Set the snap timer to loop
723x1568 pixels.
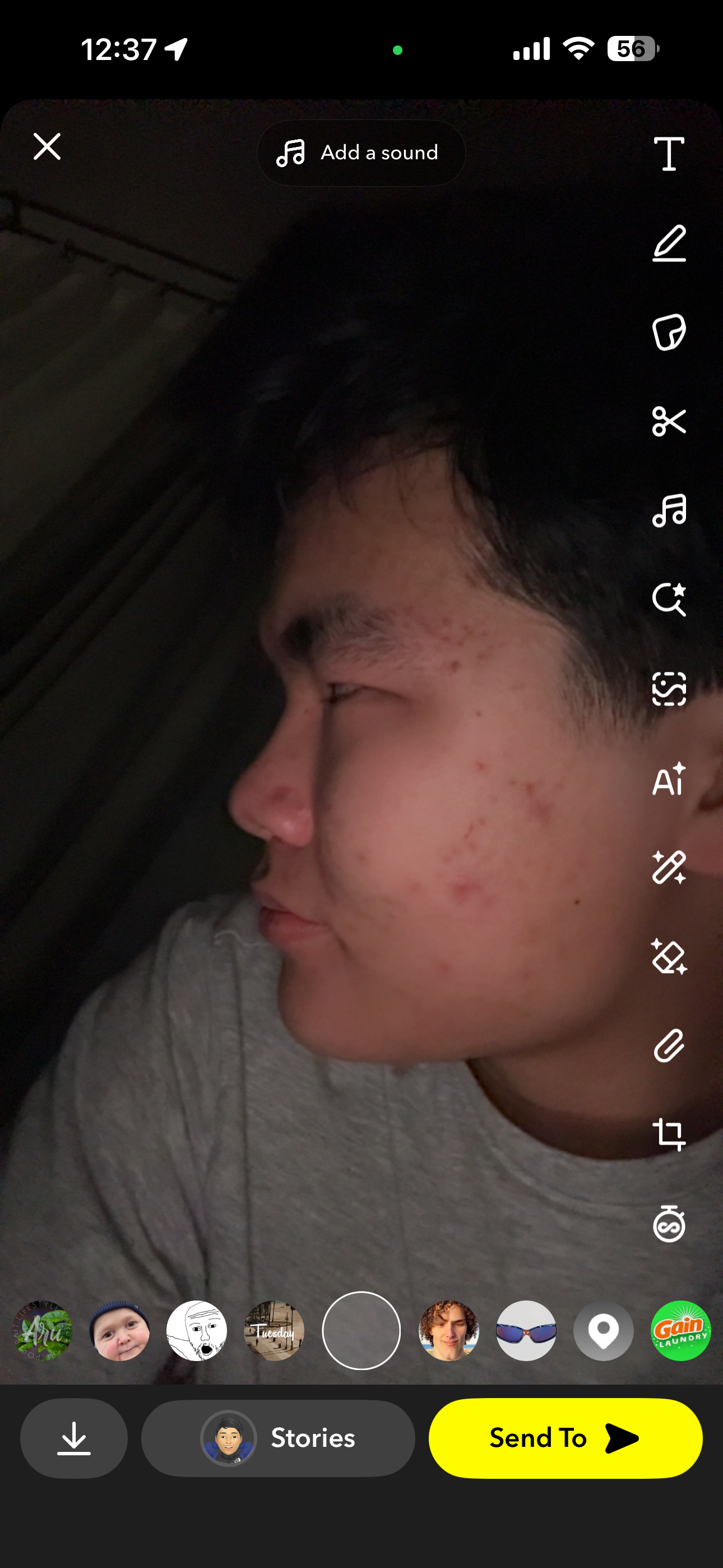coord(669,1224)
